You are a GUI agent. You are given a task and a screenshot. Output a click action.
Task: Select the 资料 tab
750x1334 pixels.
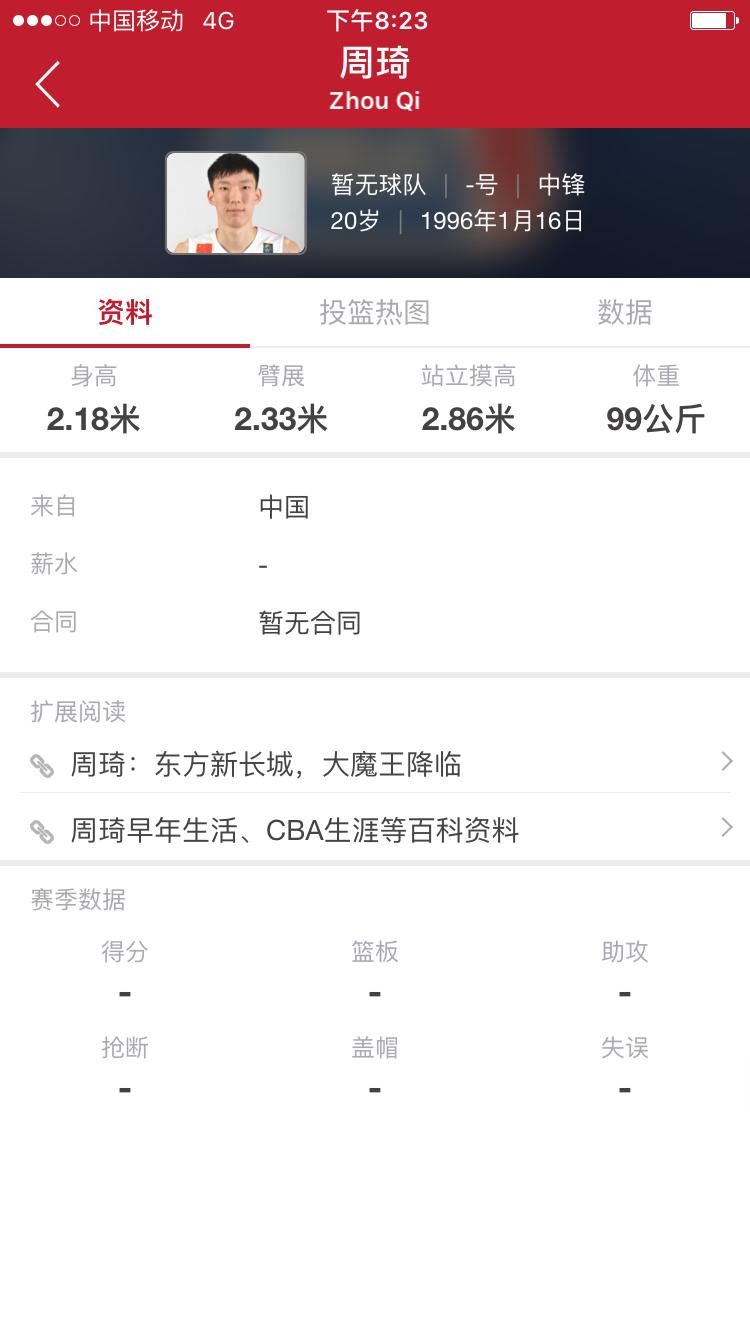pyautogui.click(x=124, y=312)
